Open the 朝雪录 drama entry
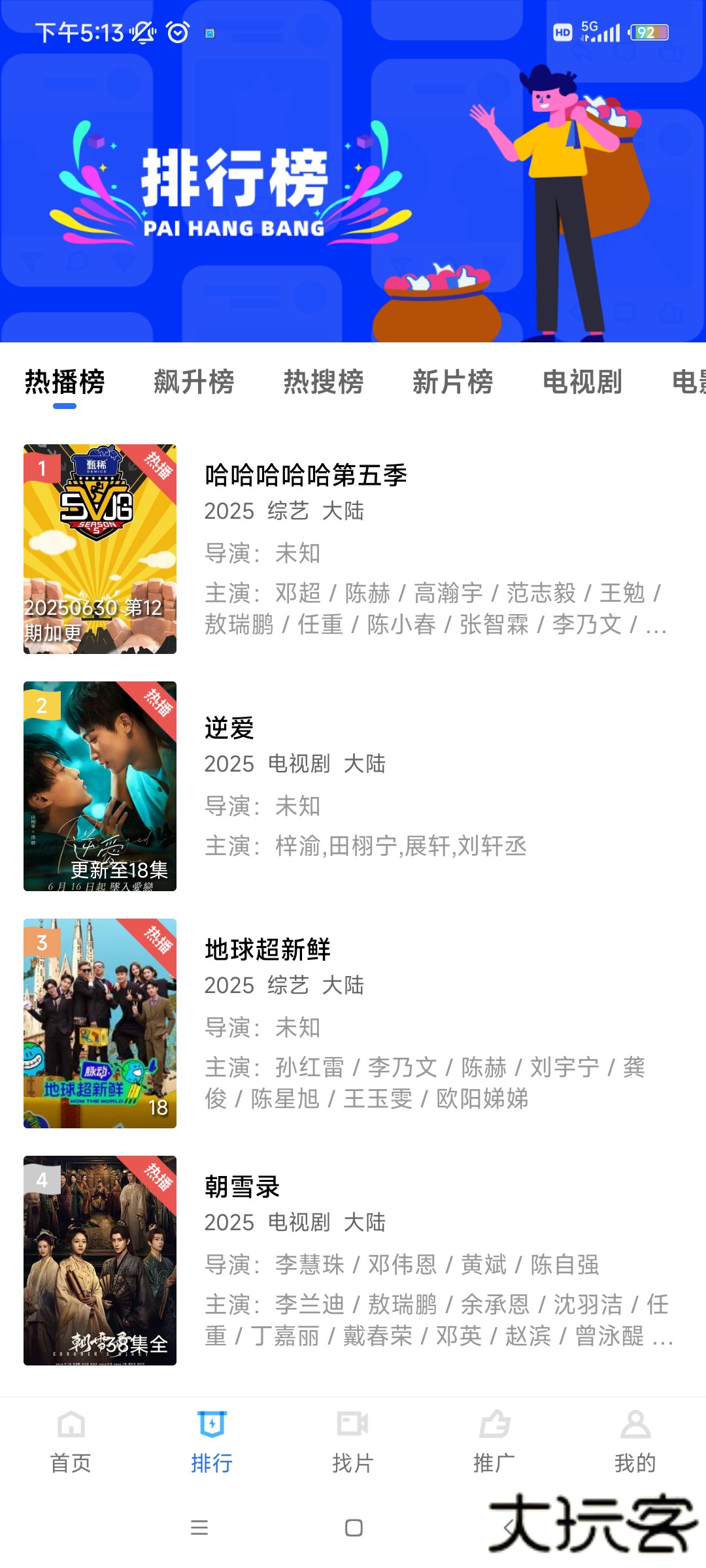This screenshot has width=706, height=1568. click(243, 1187)
